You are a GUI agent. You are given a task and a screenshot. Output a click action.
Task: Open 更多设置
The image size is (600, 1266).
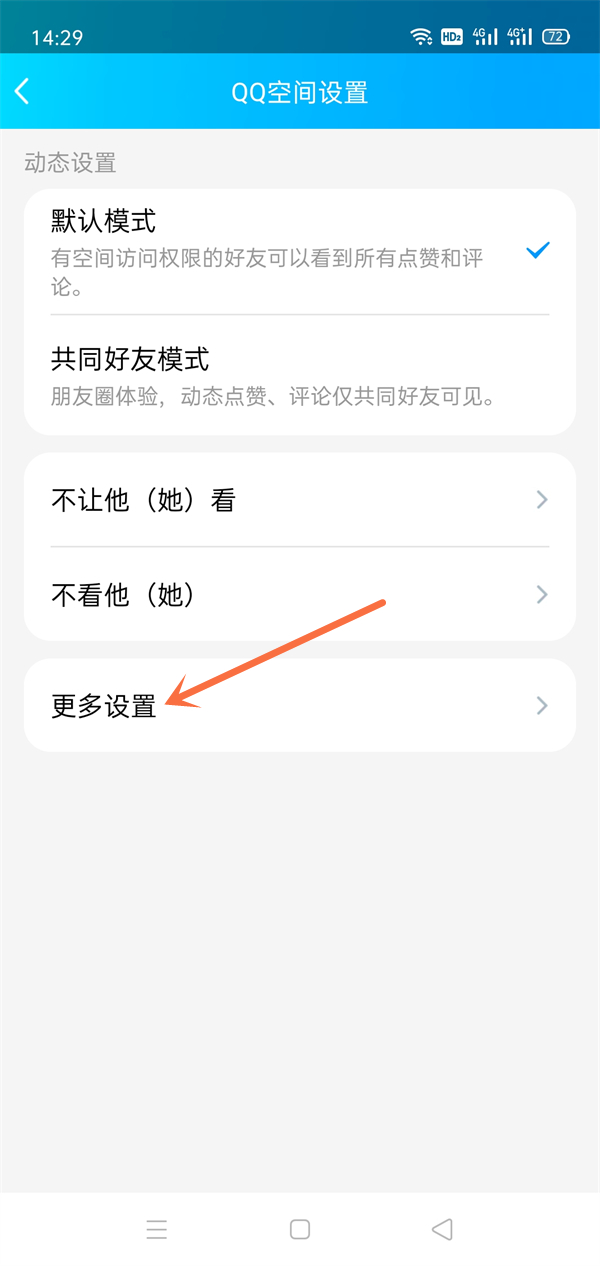pyautogui.click(x=299, y=706)
